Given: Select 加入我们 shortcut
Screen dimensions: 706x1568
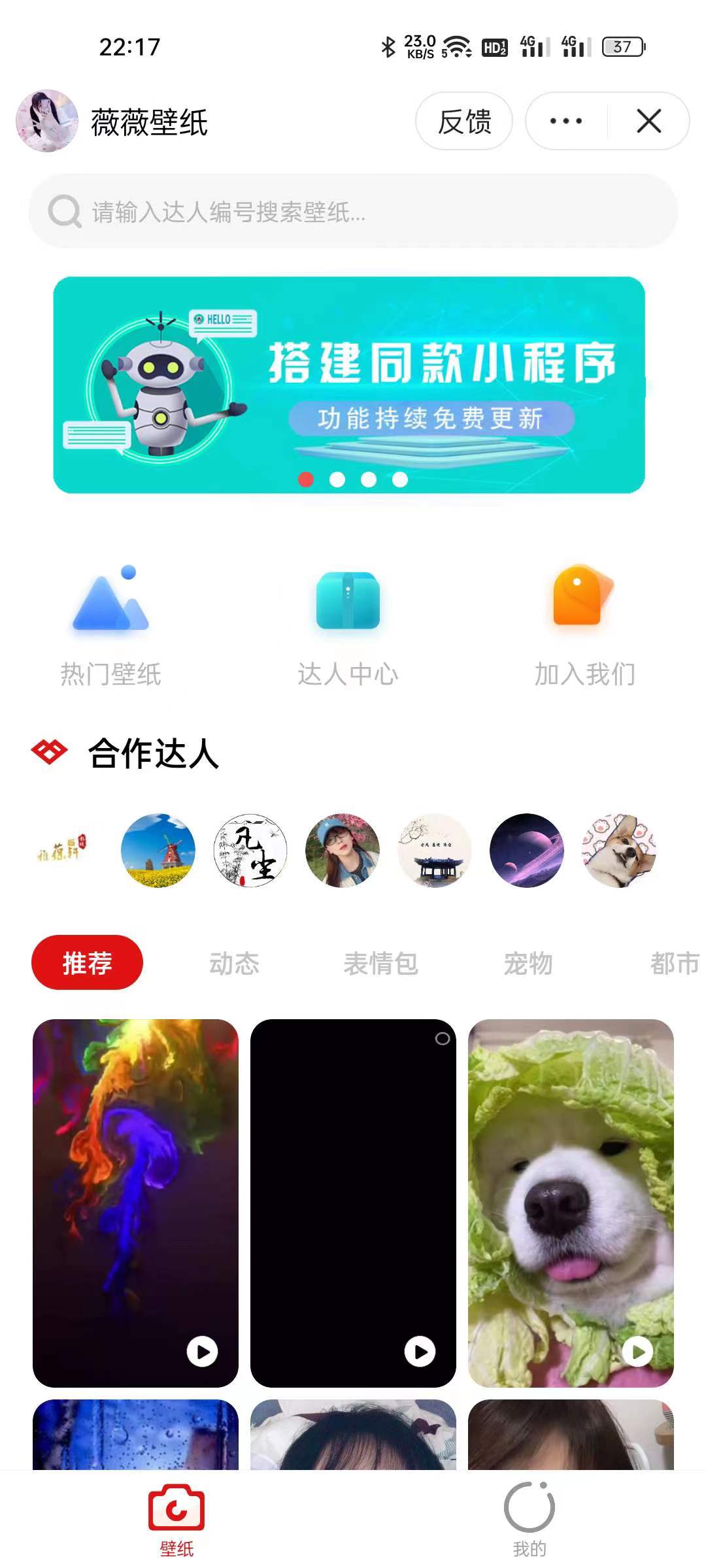Looking at the screenshot, I should click(x=584, y=625).
